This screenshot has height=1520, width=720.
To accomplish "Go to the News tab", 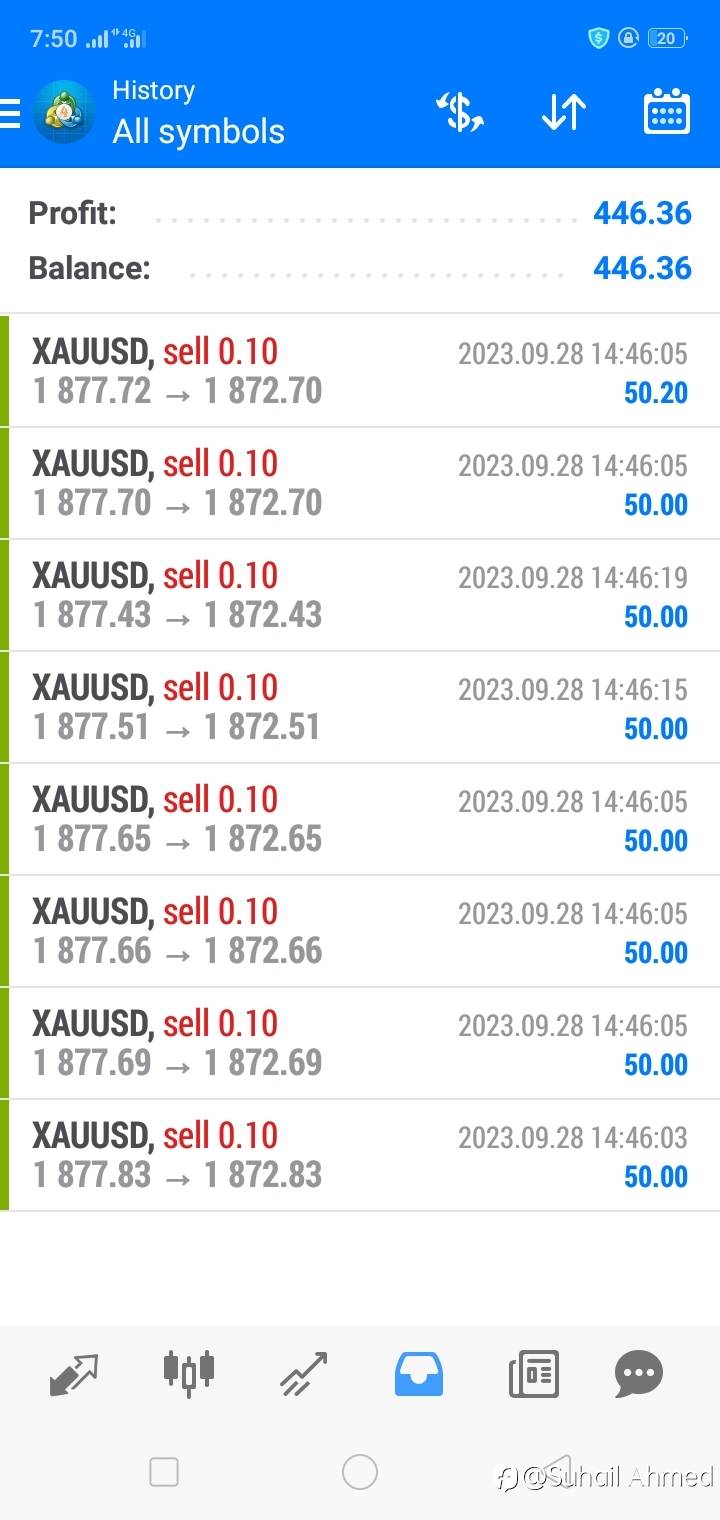I will click(533, 1373).
